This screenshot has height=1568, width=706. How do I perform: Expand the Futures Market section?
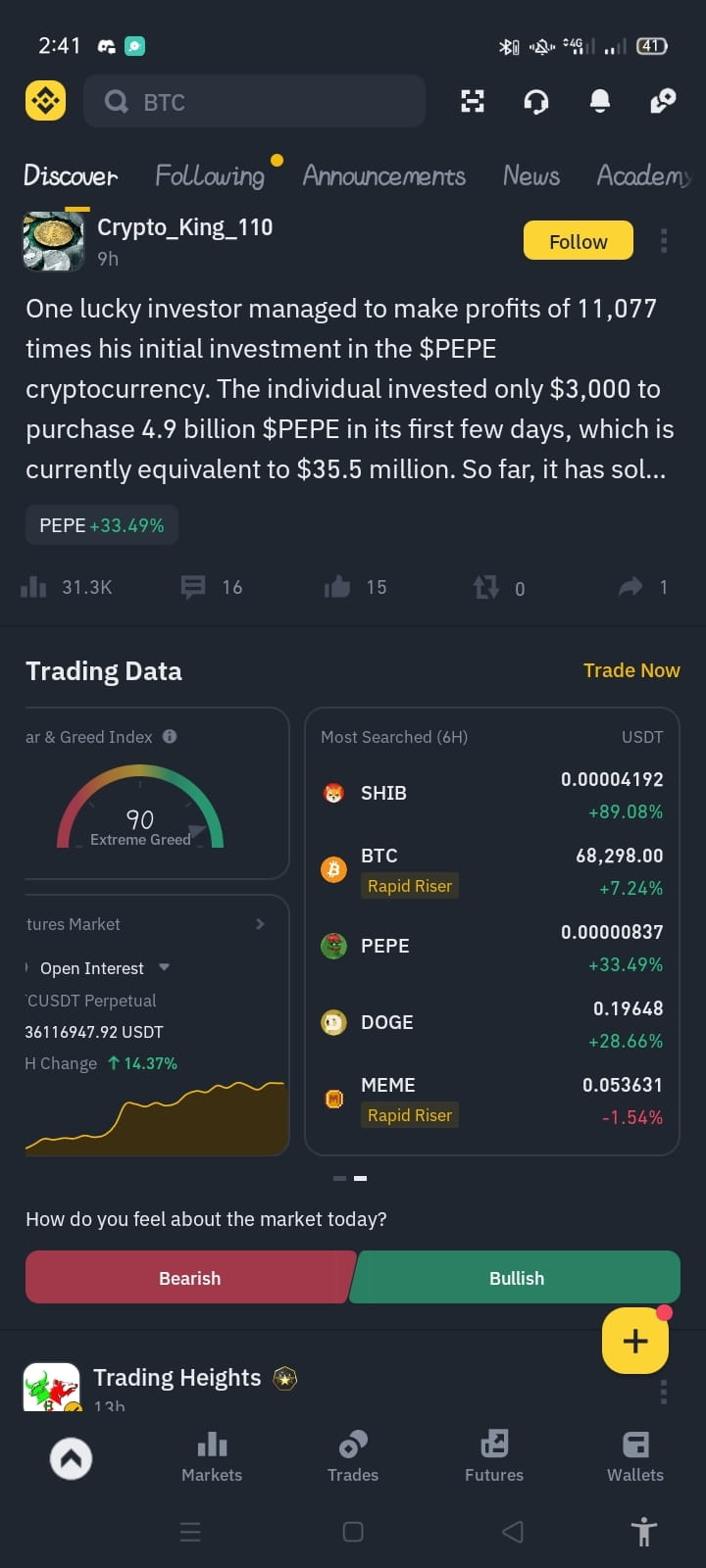pyautogui.click(x=259, y=923)
